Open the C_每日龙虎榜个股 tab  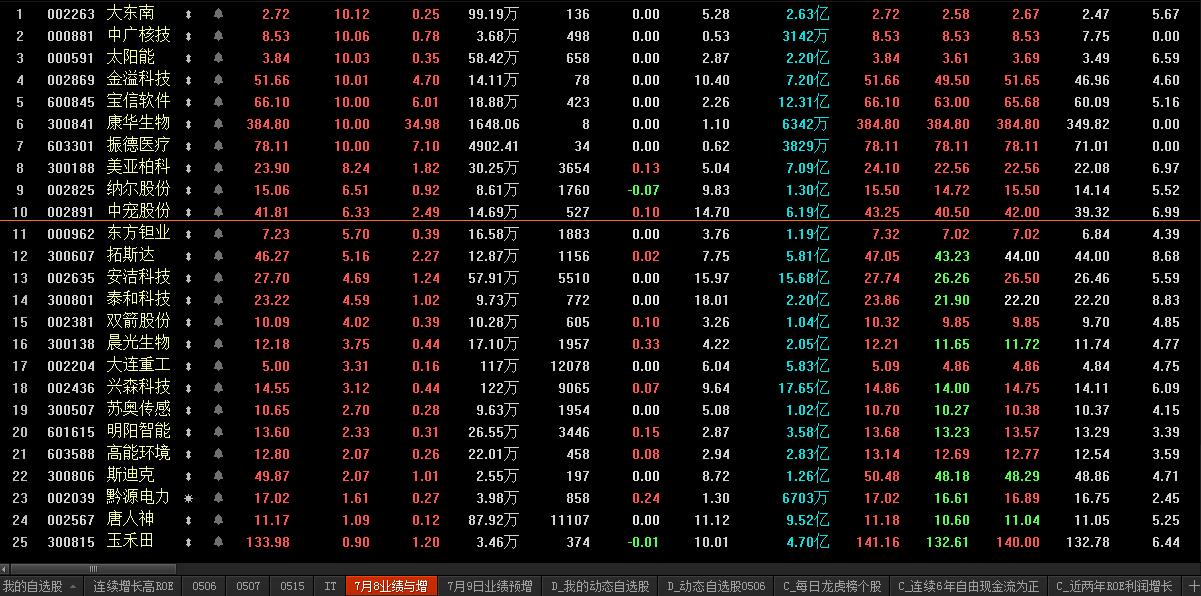tap(833, 586)
